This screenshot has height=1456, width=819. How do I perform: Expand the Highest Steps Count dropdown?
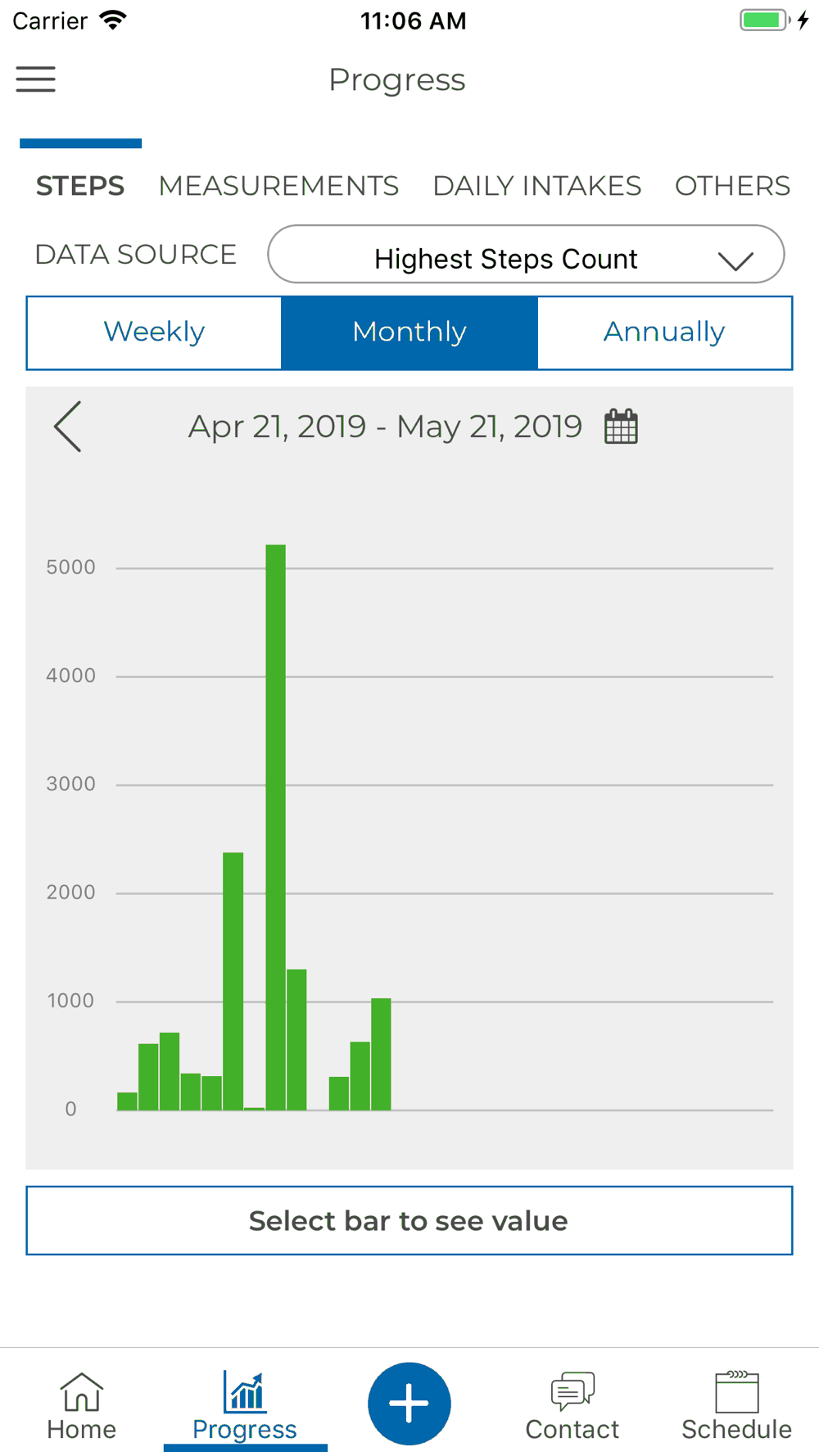point(526,255)
